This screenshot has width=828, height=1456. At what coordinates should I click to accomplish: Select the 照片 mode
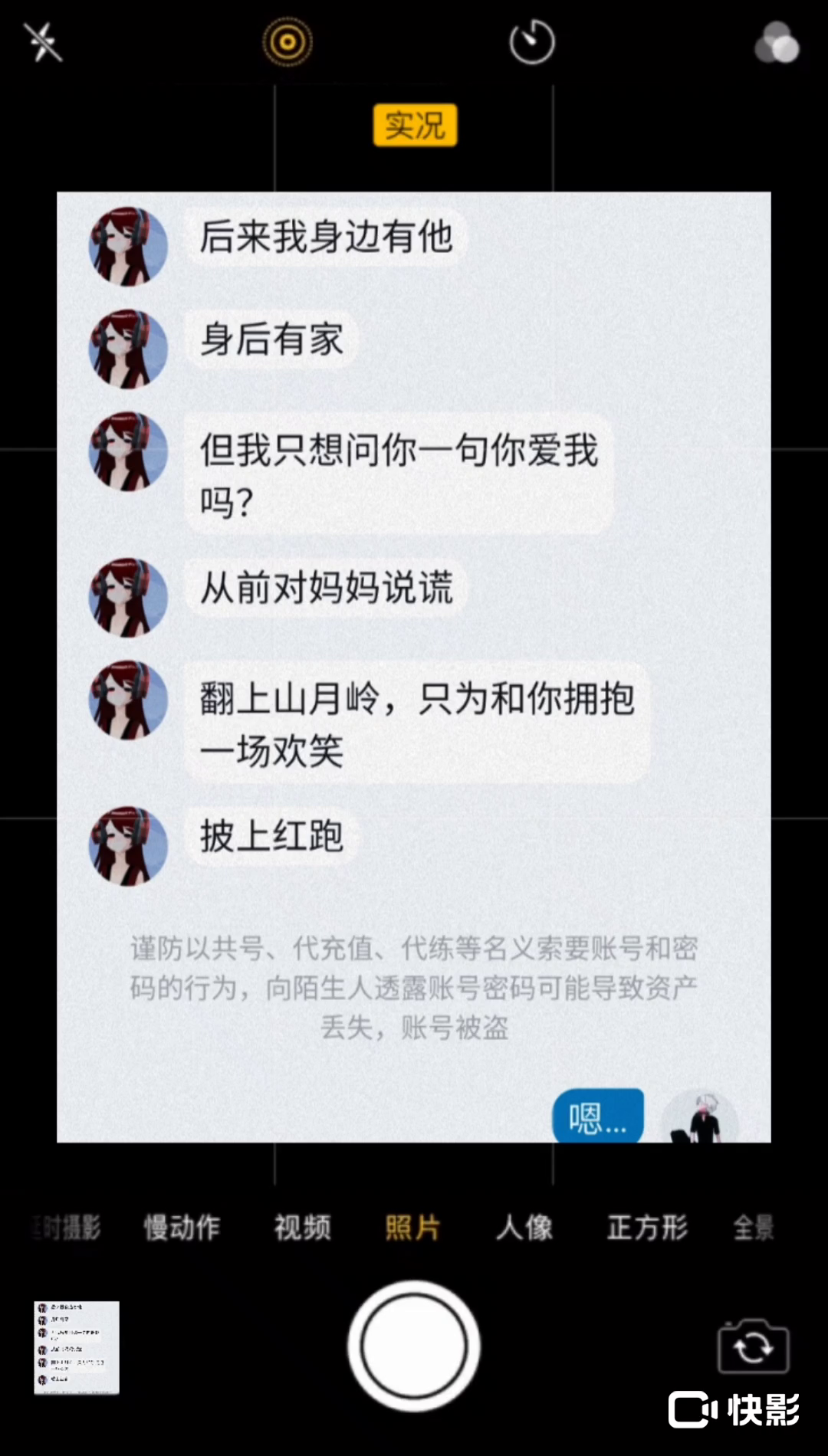pos(413,1228)
